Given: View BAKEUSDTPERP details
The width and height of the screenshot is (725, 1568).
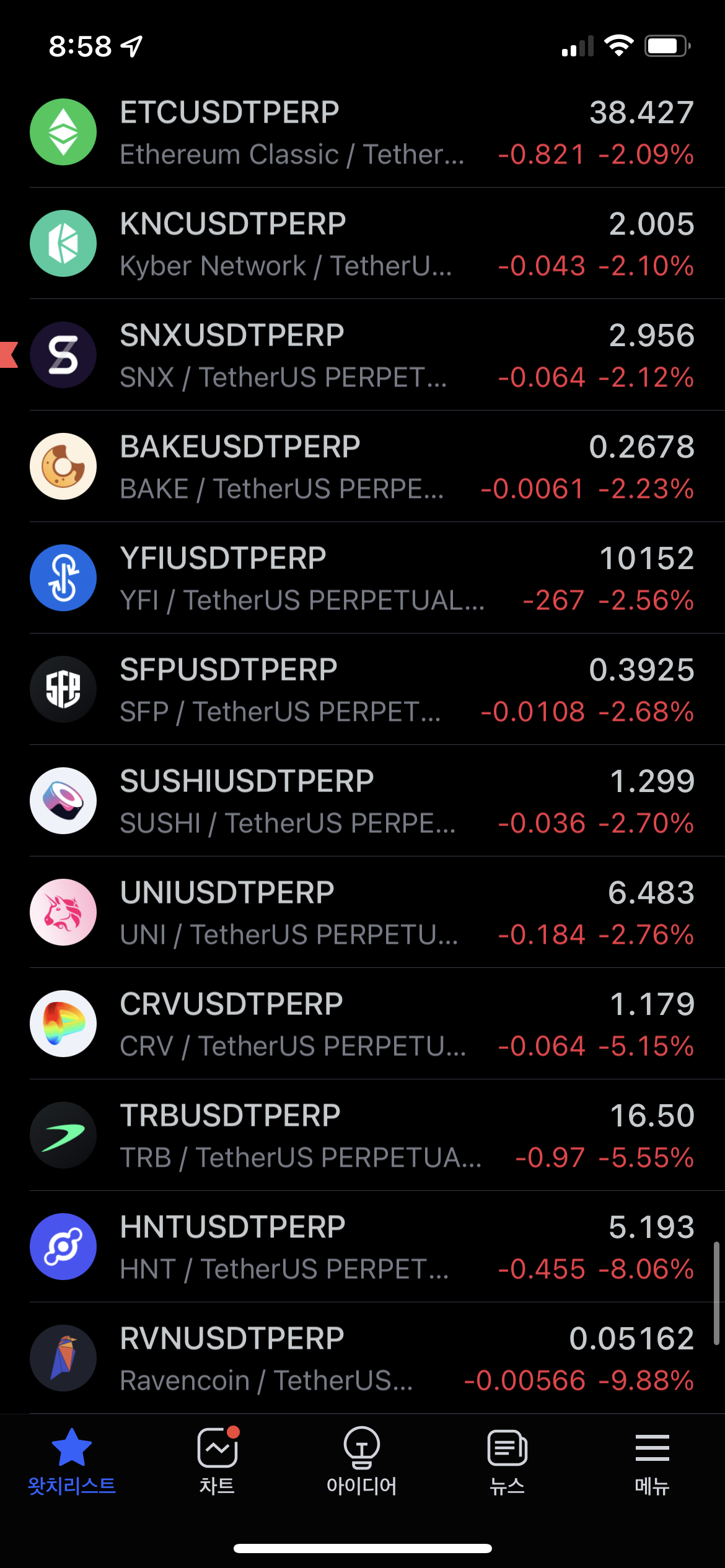Looking at the screenshot, I should coord(362,466).
